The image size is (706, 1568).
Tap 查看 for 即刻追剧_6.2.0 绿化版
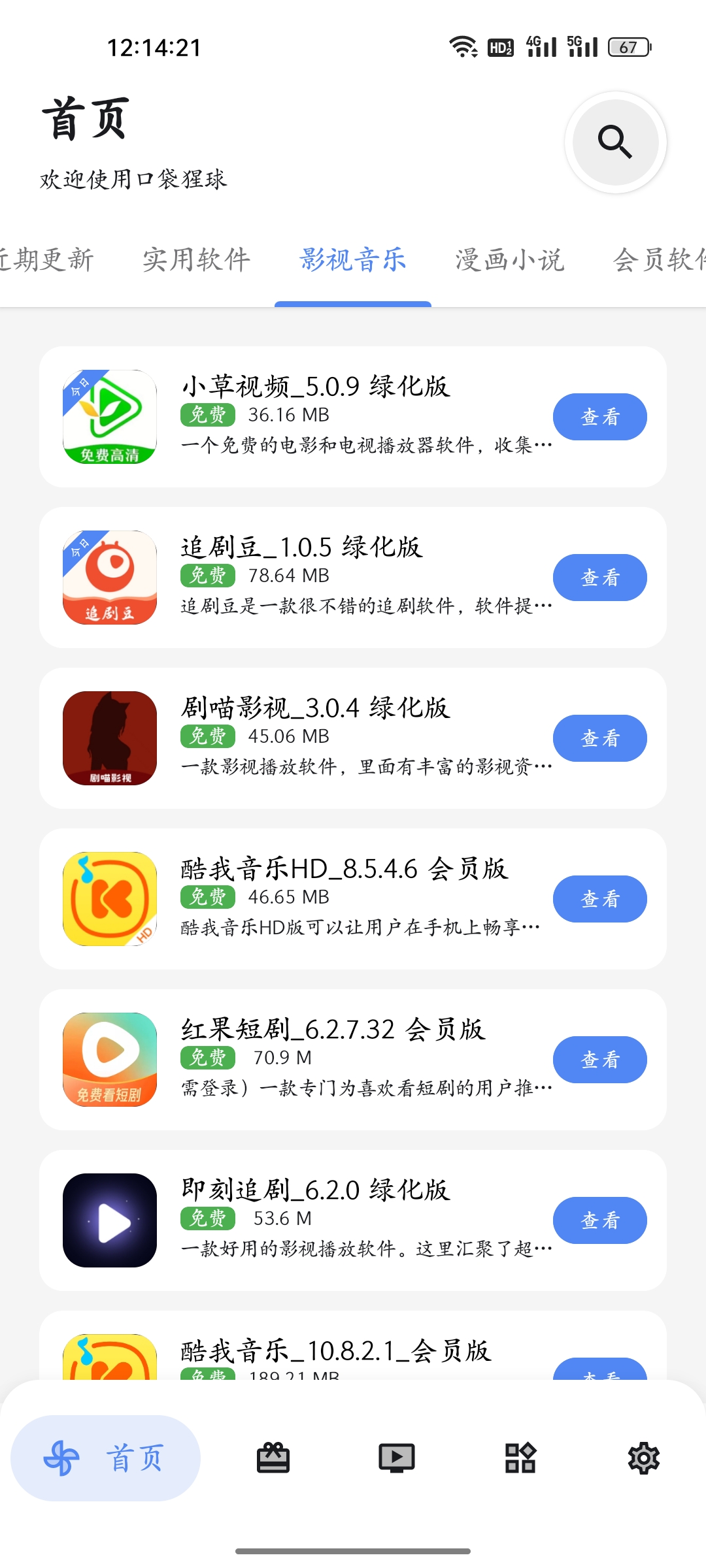pyautogui.click(x=599, y=1220)
